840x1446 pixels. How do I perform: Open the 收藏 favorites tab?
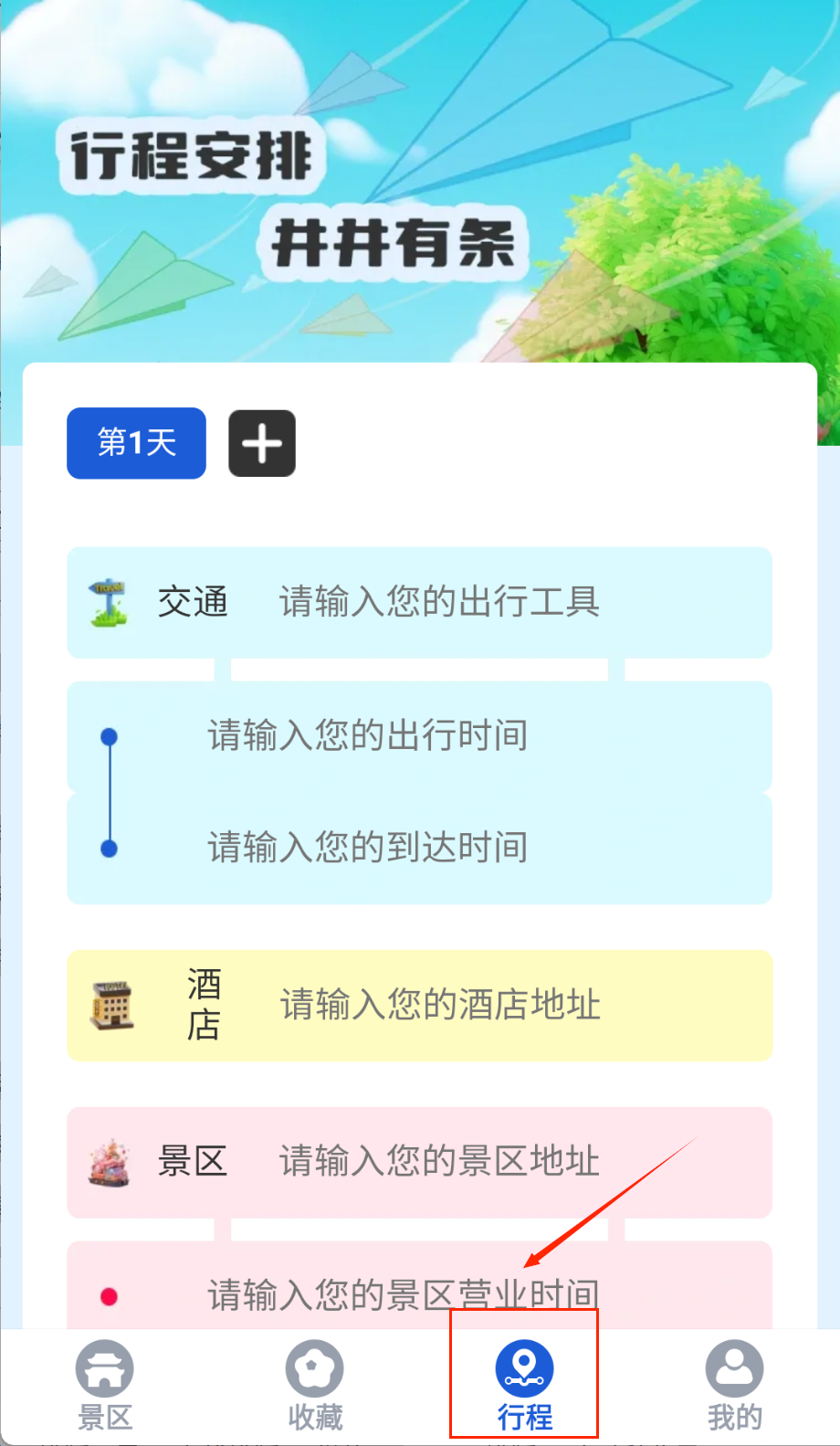click(315, 1385)
